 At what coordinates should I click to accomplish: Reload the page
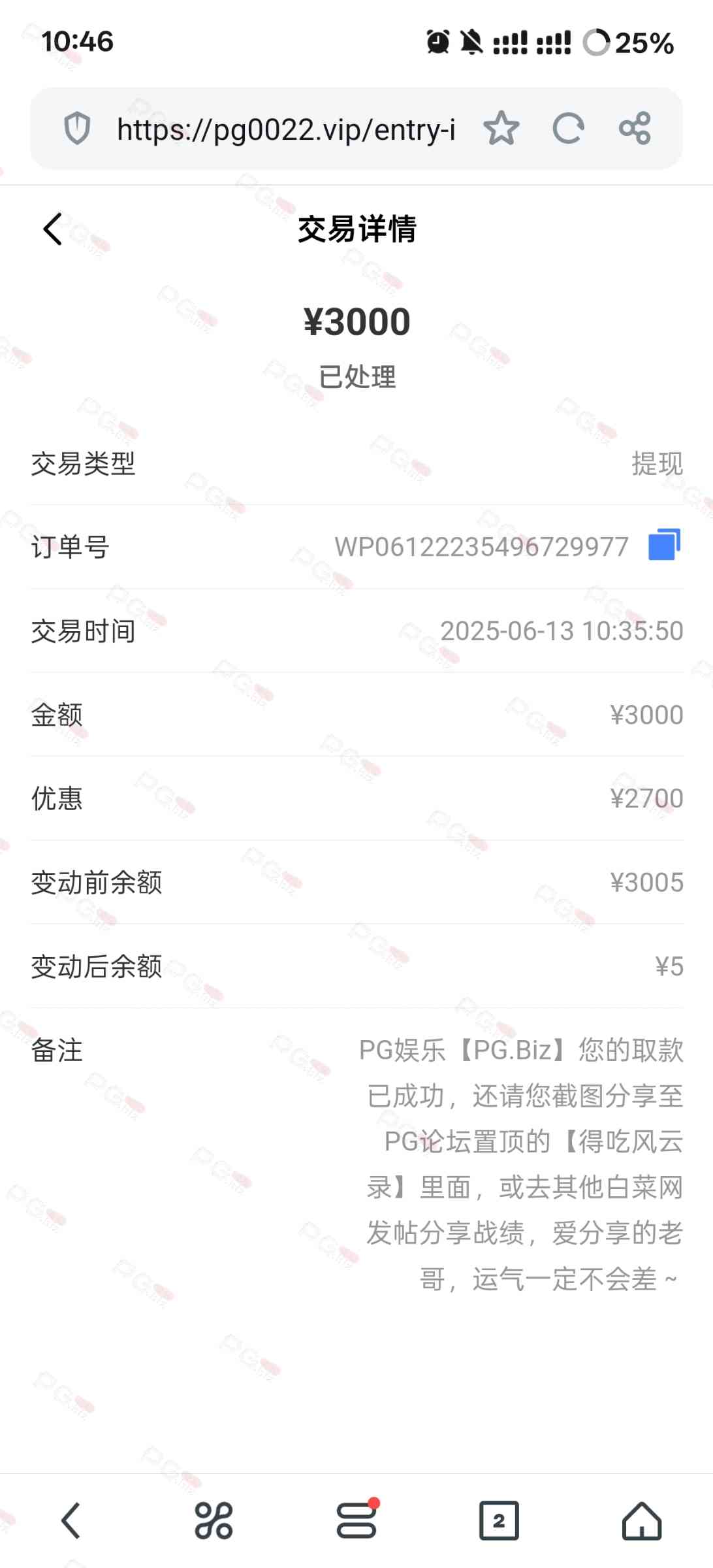pyautogui.click(x=568, y=128)
